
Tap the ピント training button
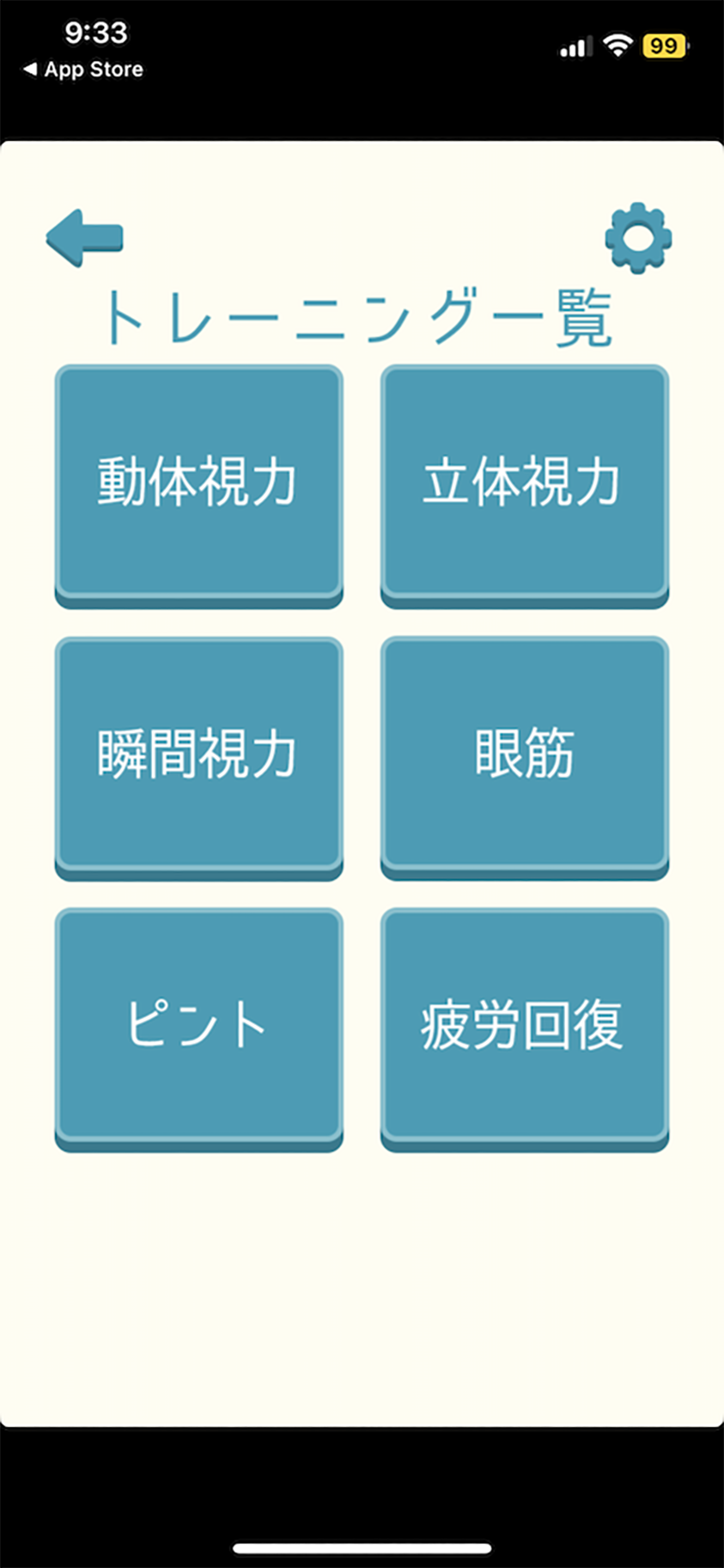pos(198,1030)
